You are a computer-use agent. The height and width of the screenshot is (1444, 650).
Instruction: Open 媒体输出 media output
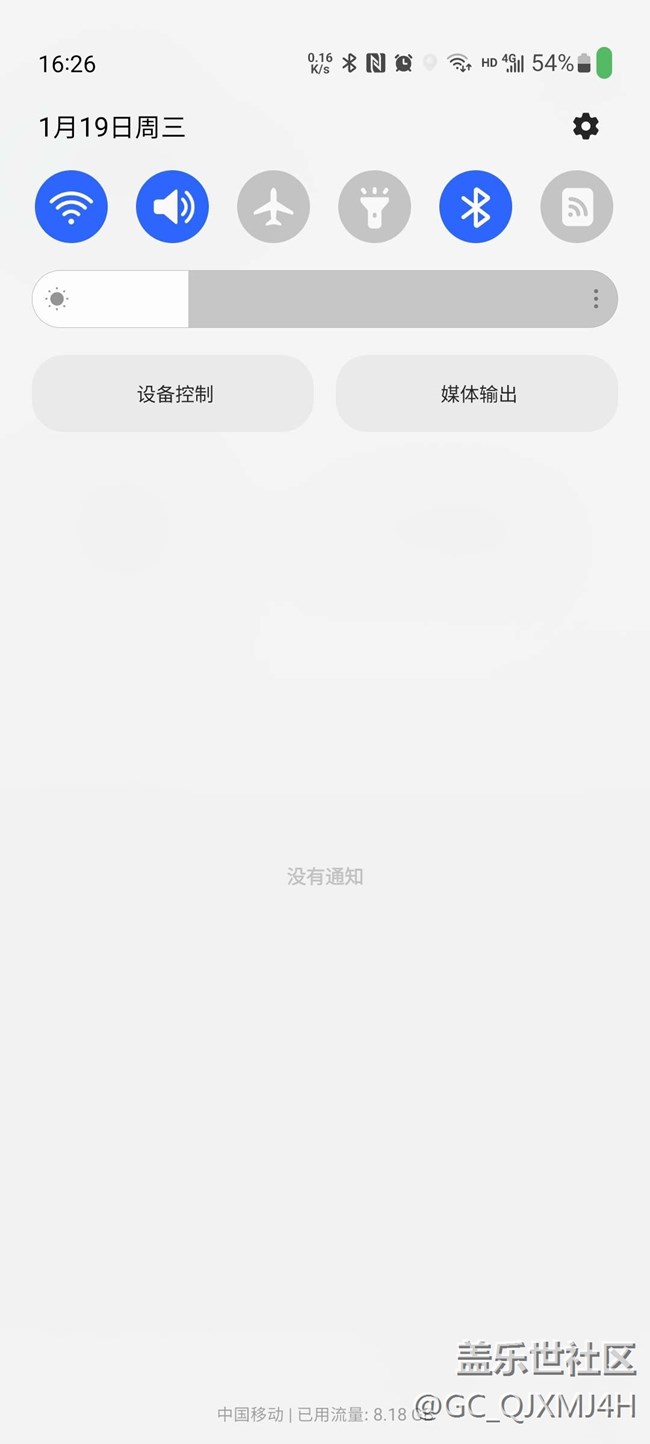[x=477, y=394]
